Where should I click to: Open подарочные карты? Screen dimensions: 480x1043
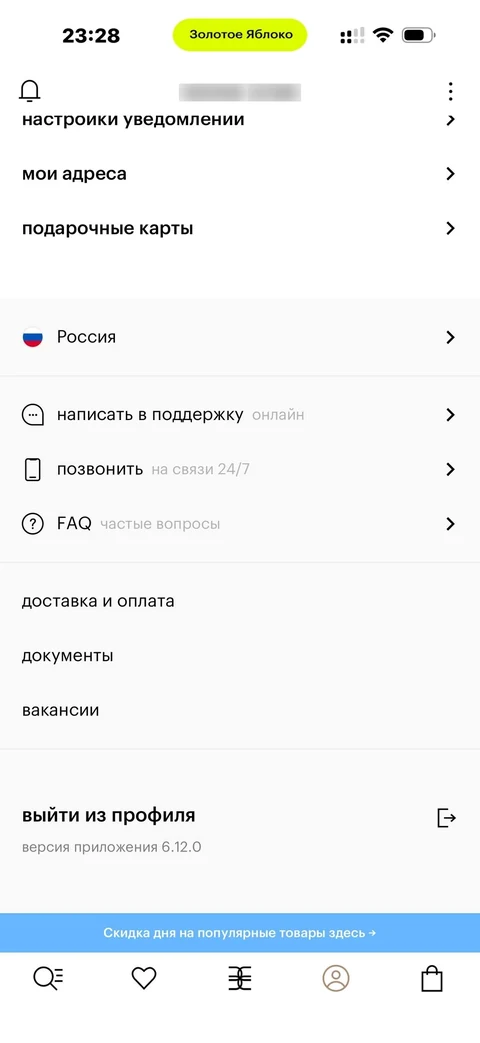pos(240,228)
